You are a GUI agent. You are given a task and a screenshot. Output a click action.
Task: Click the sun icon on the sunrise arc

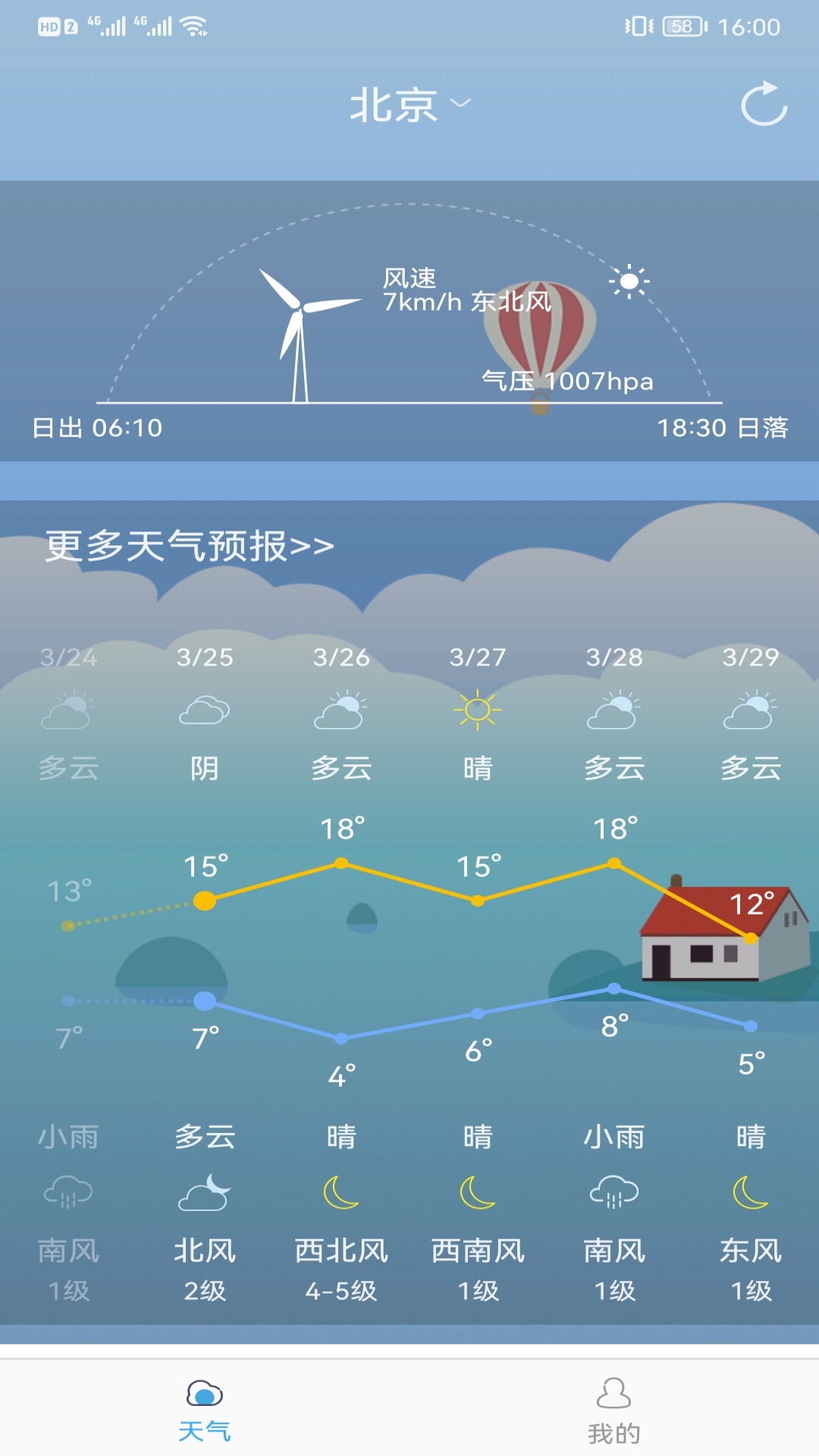click(629, 281)
